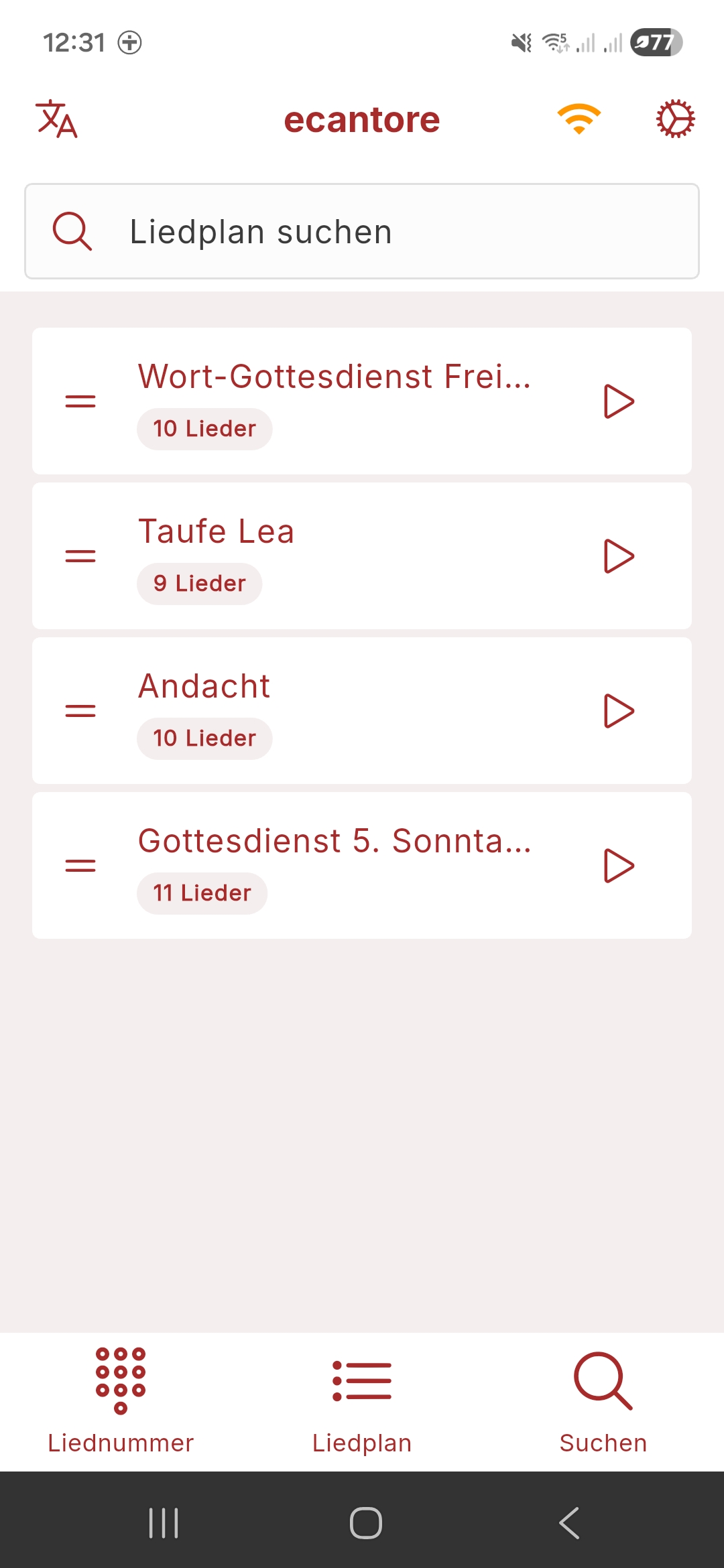Select the Liedplan tab
The height and width of the screenshot is (1568, 724).
pos(362,1402)
